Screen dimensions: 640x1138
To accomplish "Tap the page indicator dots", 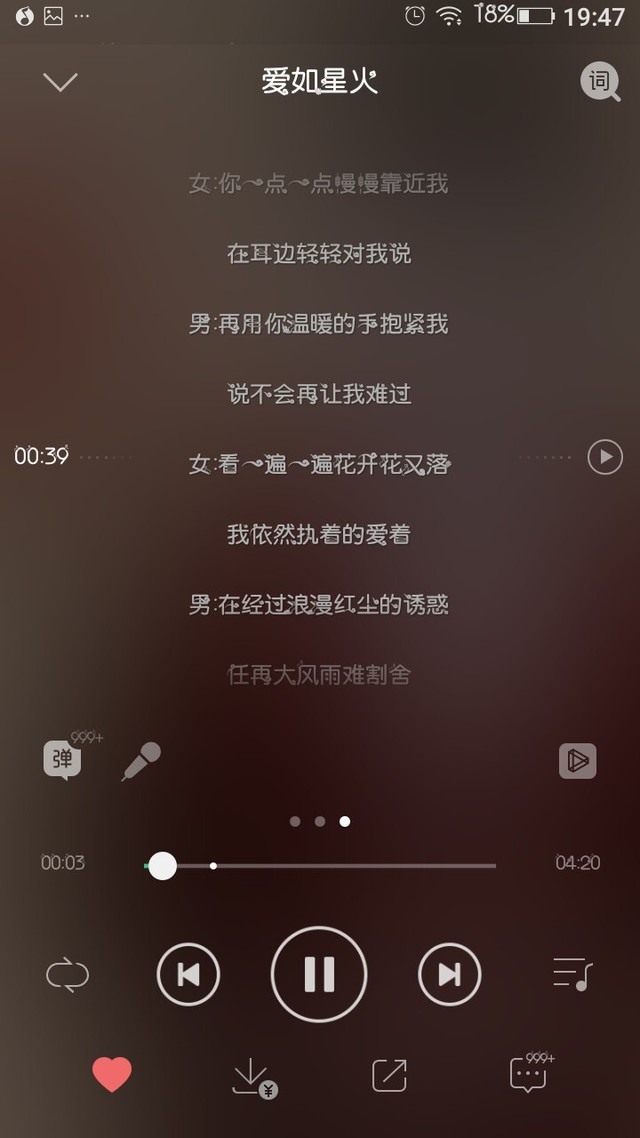I will coord(320,821).
